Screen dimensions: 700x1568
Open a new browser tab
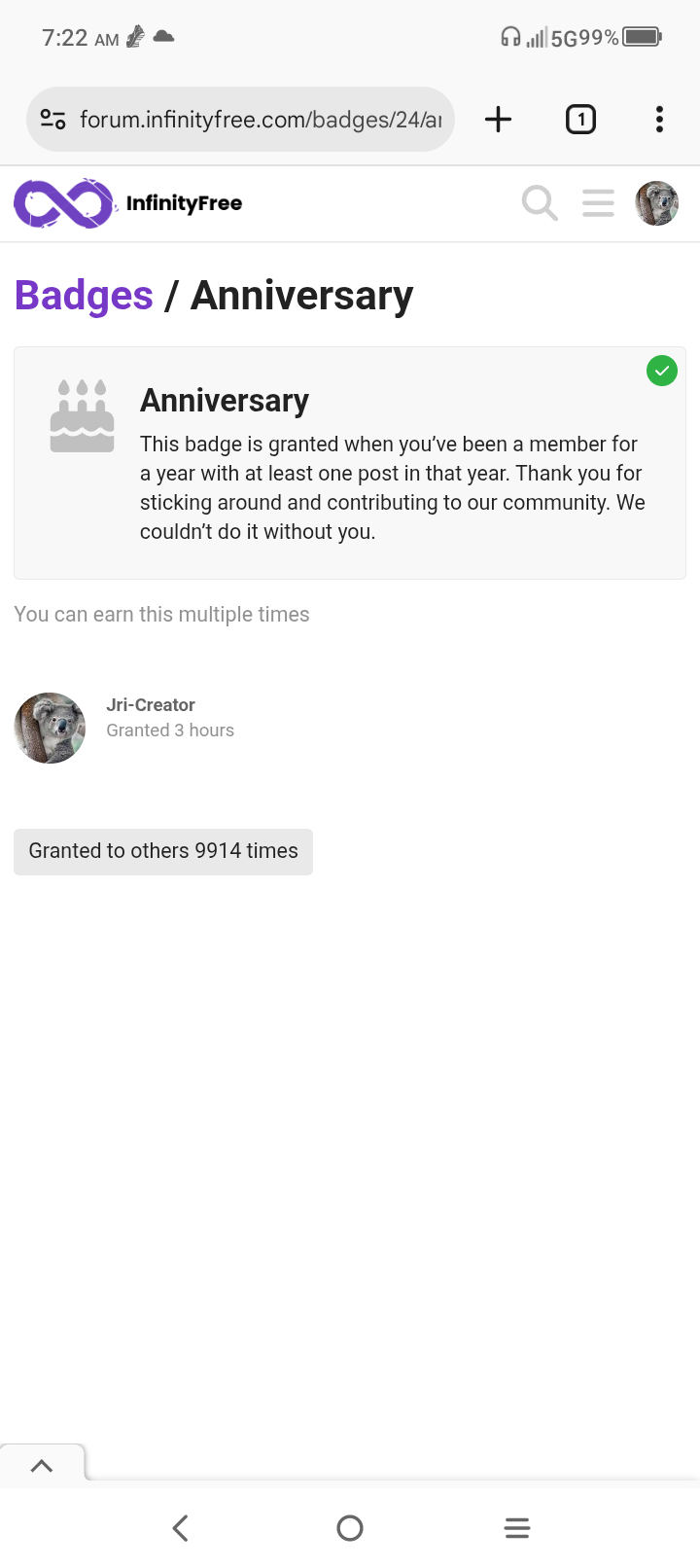[498, 120]
